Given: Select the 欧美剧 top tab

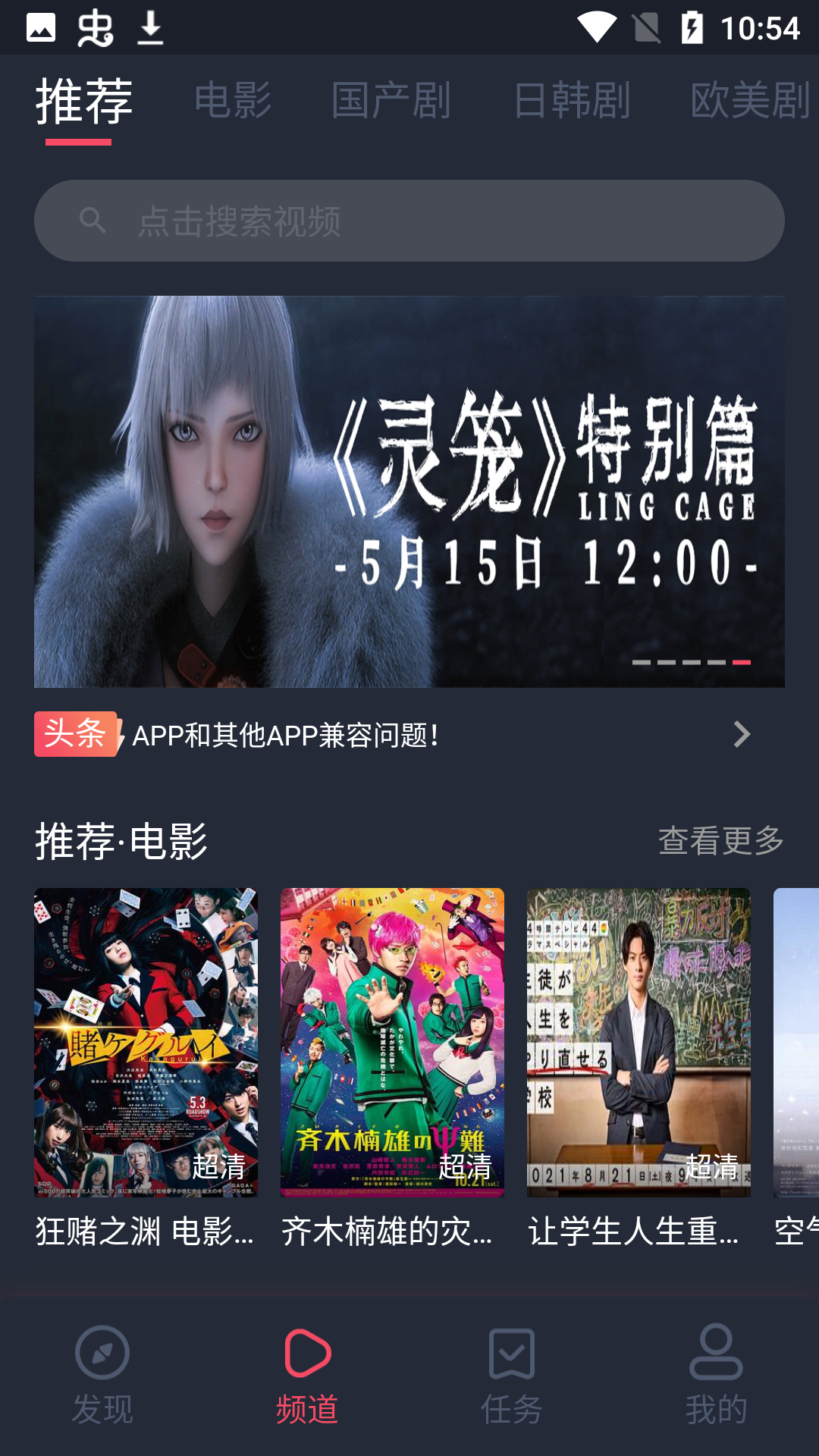Looking at the screenshot, I should click(749, 100).
